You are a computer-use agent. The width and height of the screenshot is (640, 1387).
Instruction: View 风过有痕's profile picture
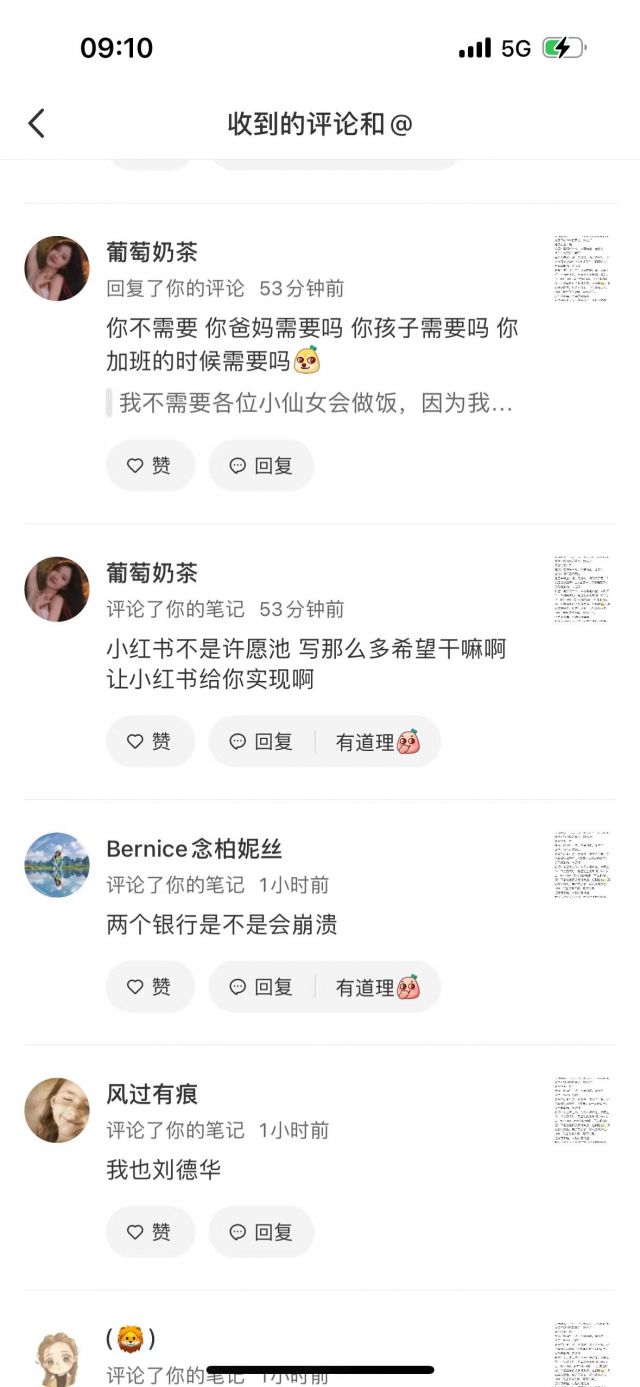57,1110
